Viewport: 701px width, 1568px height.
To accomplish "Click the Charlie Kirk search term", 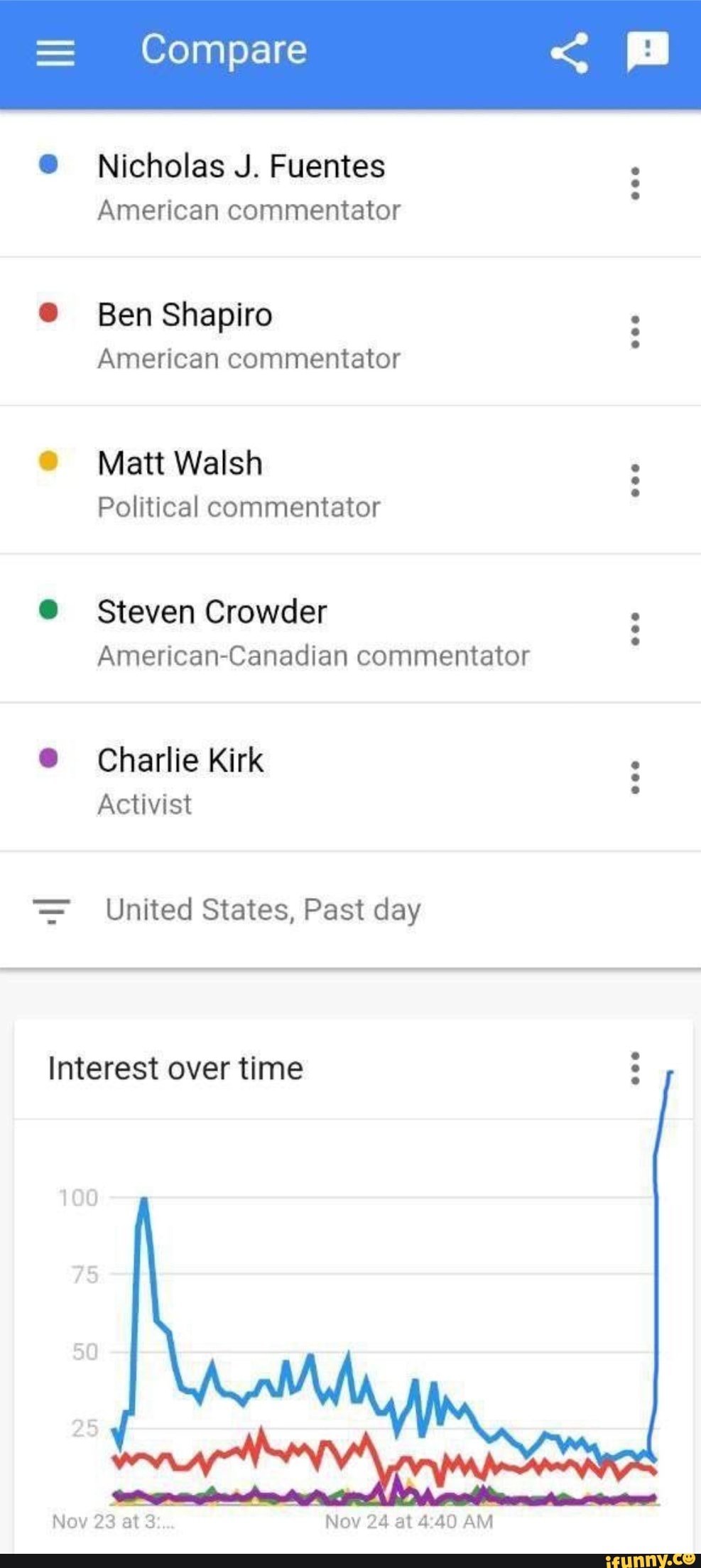I will pyautogui.click(x=181, y=759).
